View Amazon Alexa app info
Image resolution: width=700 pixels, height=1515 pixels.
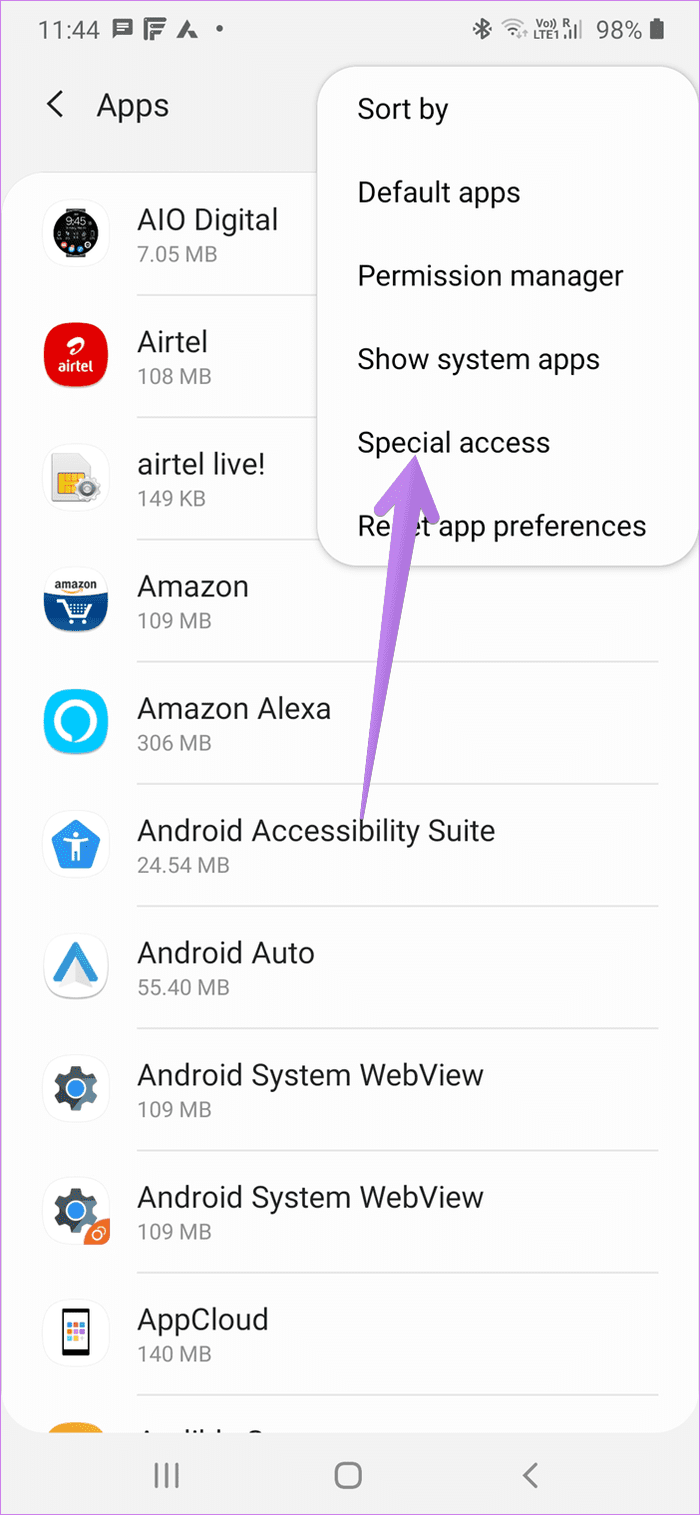[x=233, y=722]
